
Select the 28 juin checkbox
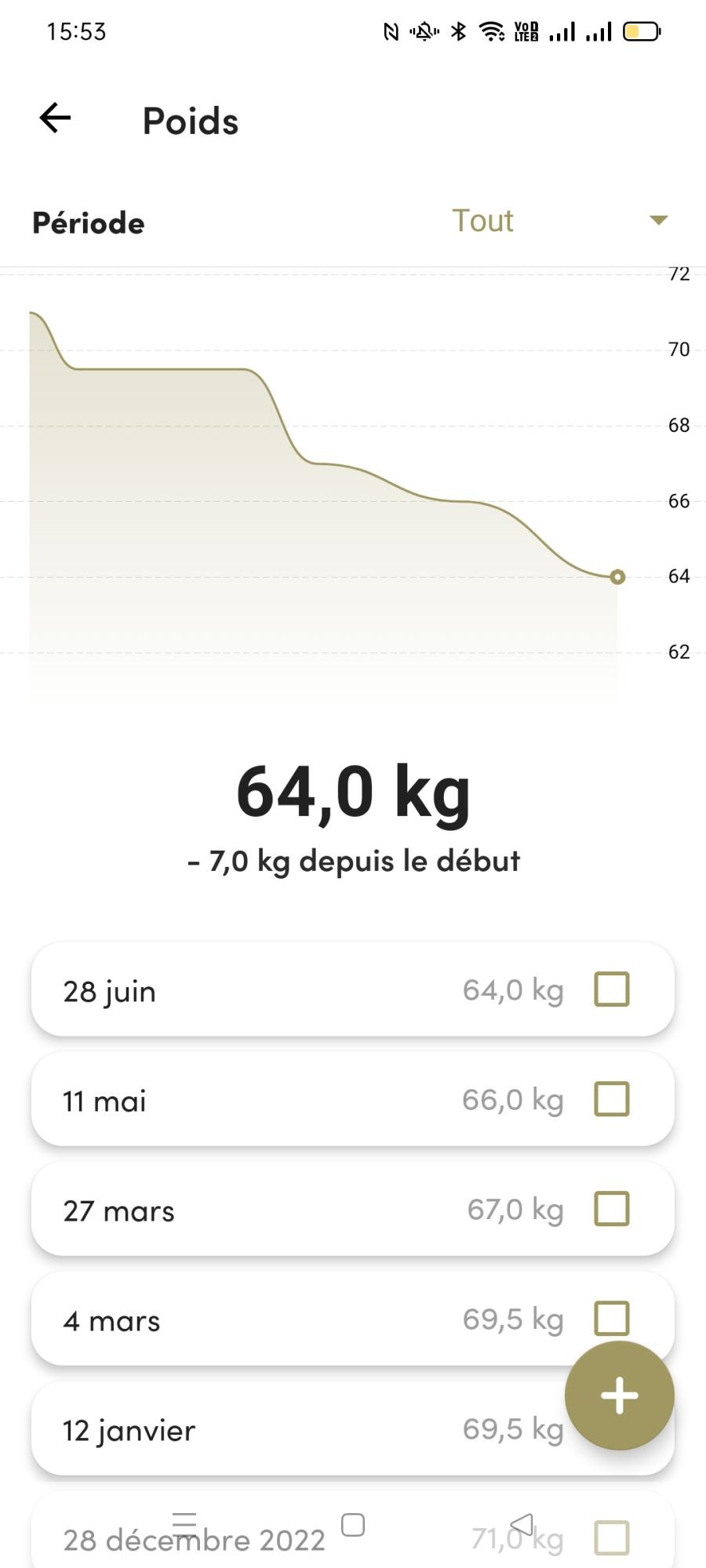pos(612,989)
